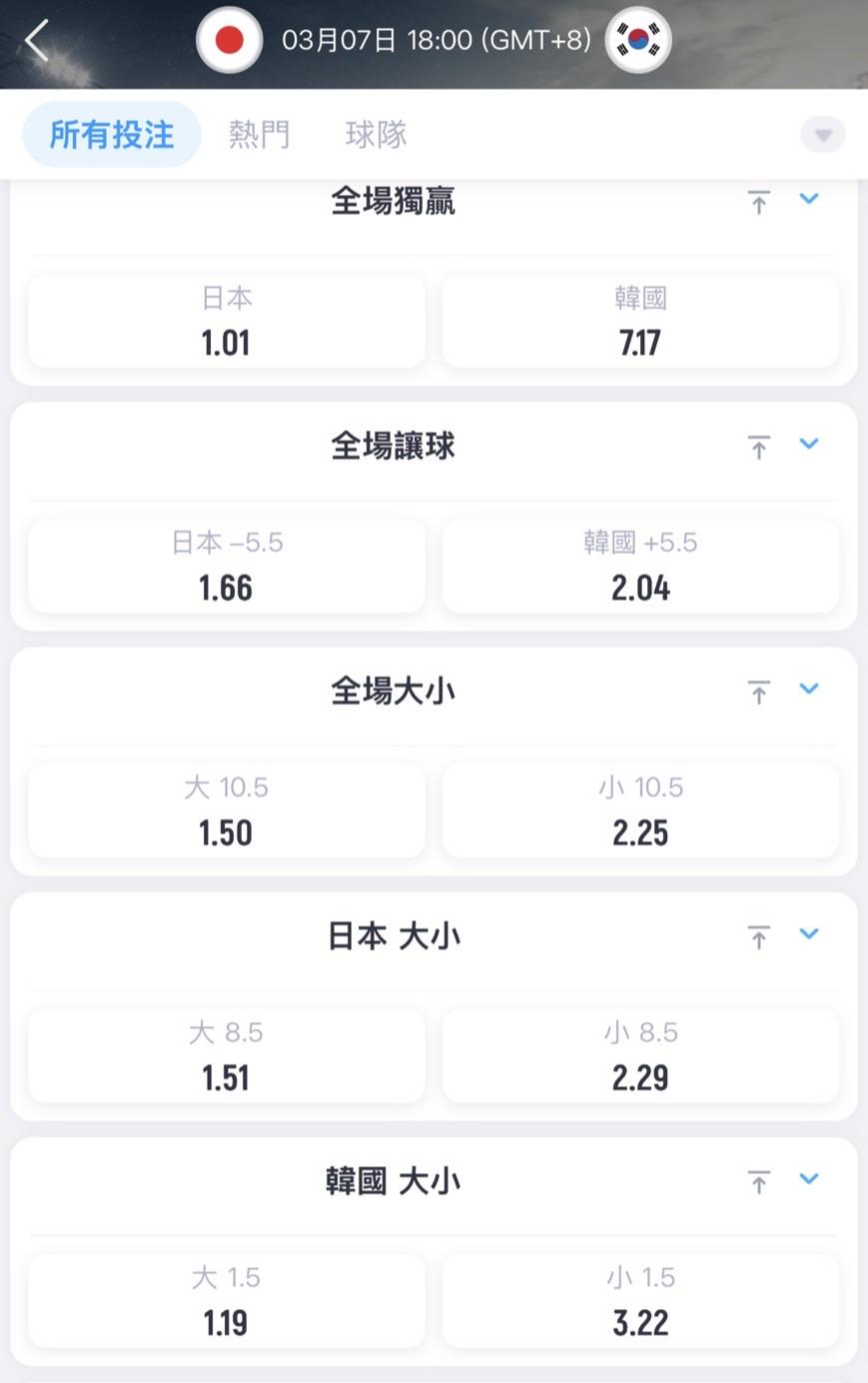Go back with the top-left arrow

pyautogui.click(x=37, y=41)
